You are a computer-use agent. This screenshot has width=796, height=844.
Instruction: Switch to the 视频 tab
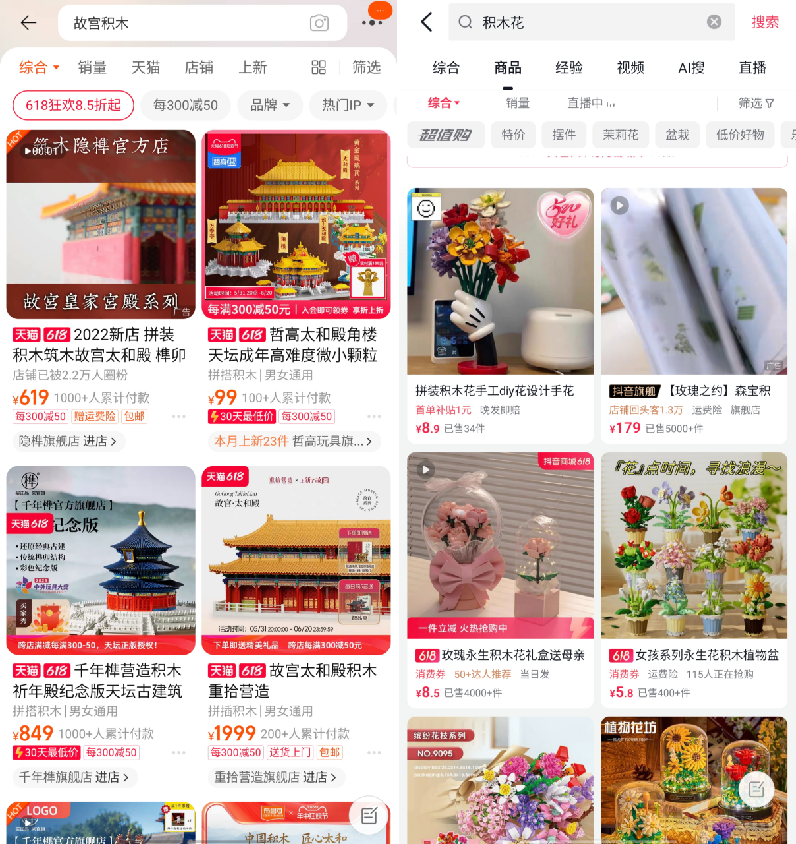coord(630,67)
